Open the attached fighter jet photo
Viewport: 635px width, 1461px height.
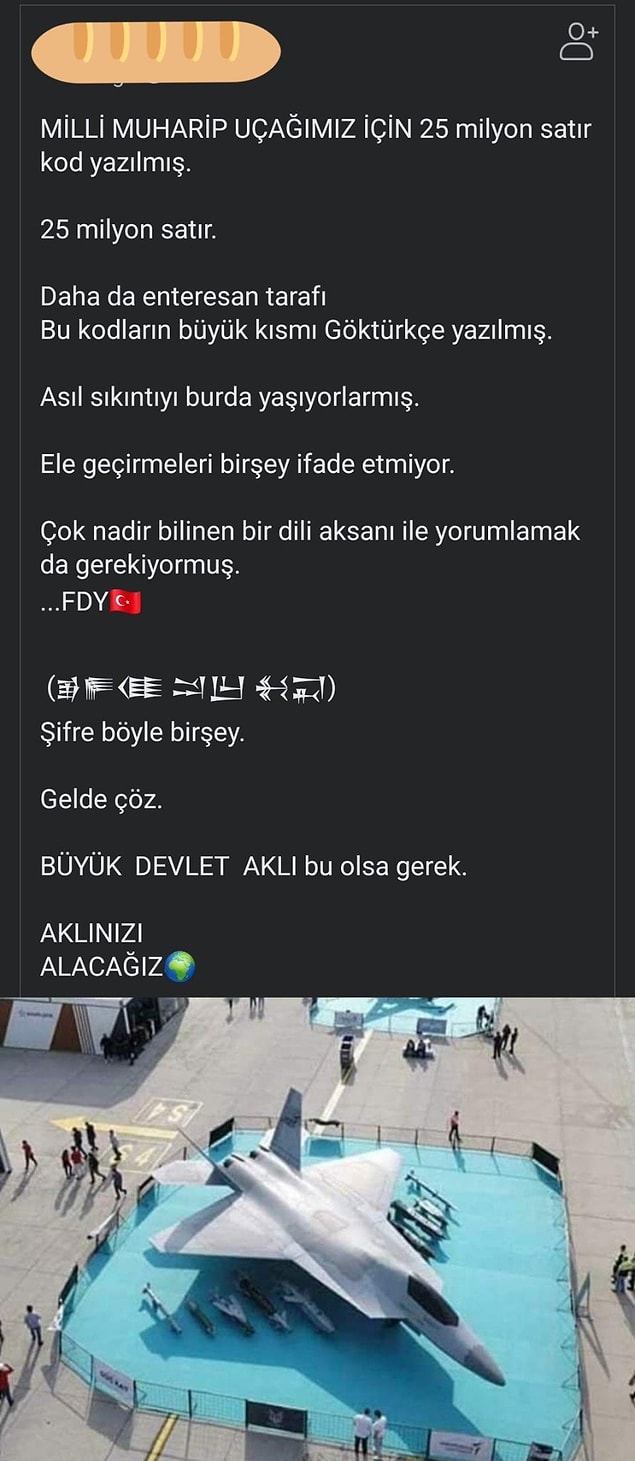(317, 1228)
